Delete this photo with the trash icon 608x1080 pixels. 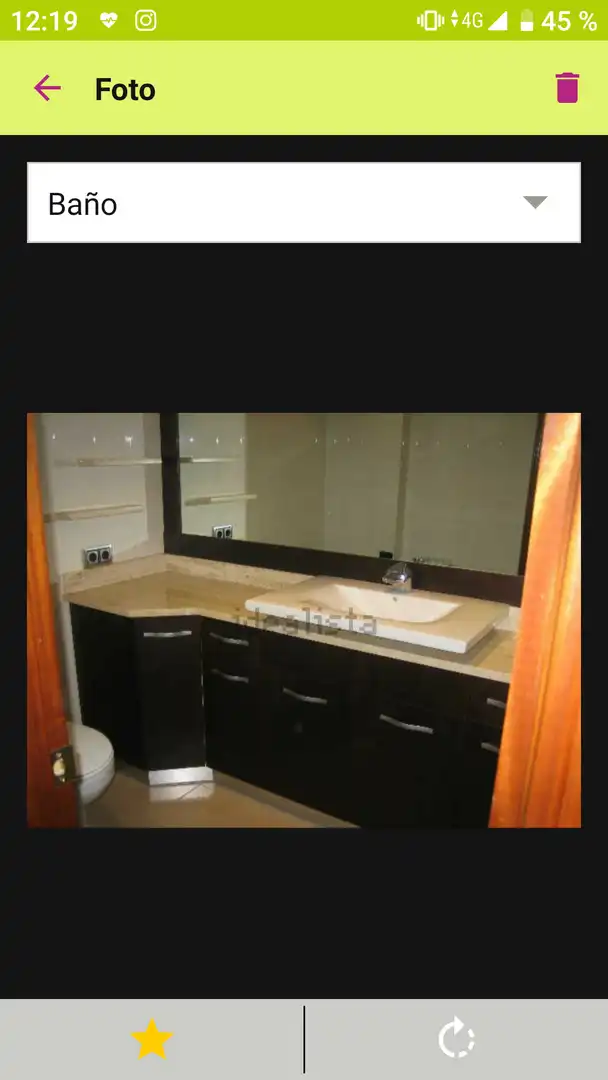567,88
